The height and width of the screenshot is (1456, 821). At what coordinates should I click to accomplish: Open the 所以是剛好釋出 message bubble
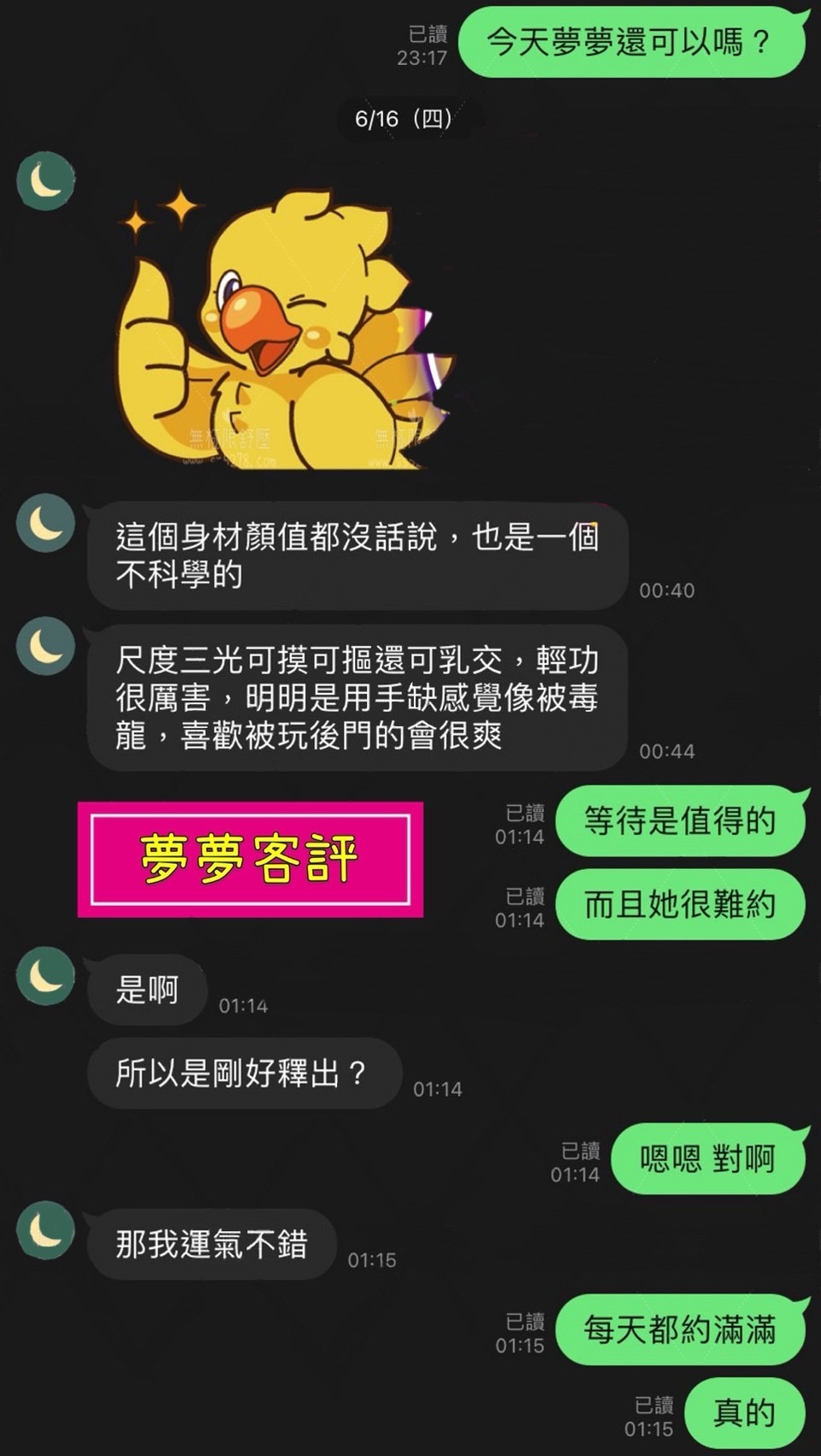point(242,1074)
